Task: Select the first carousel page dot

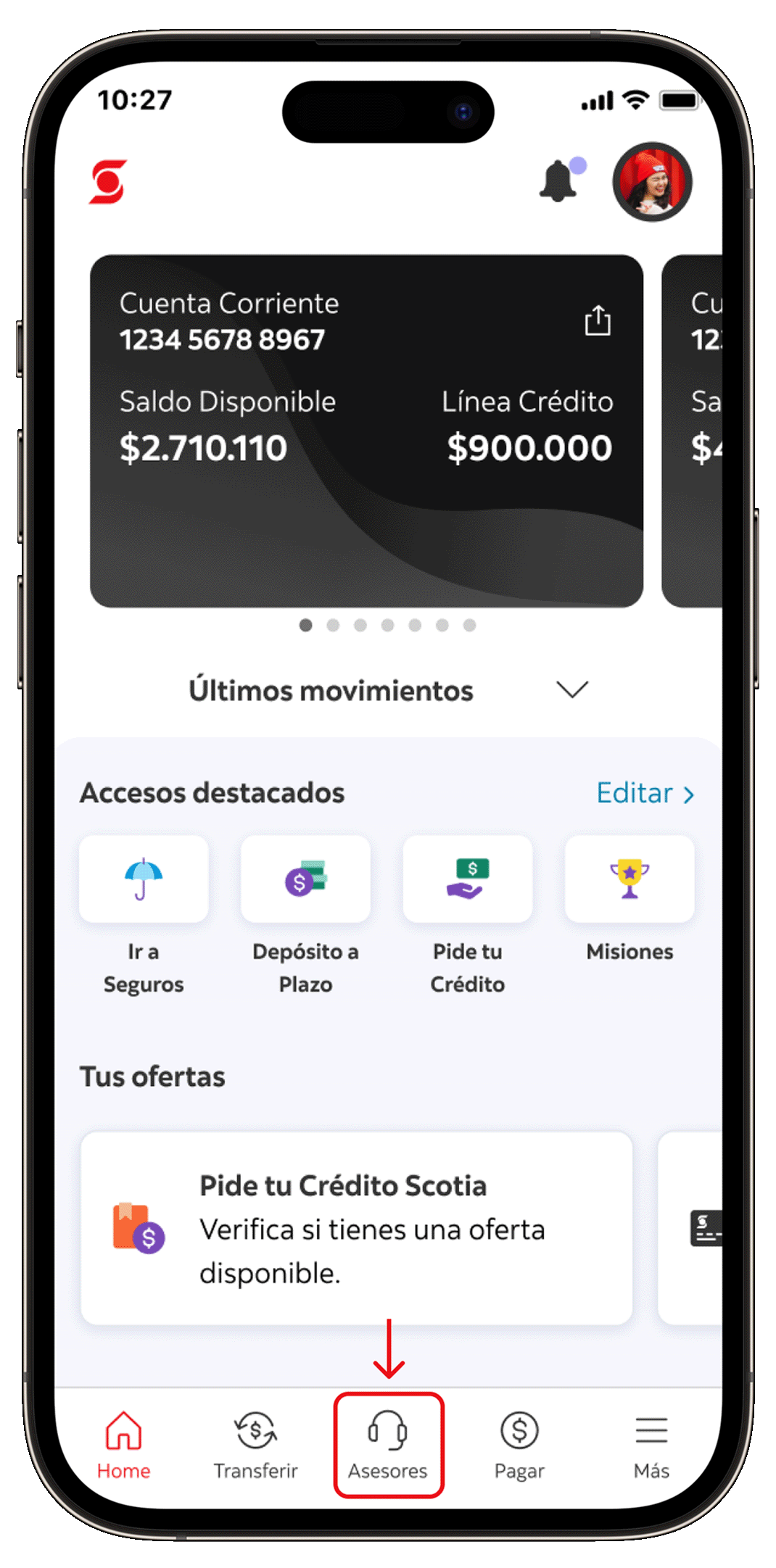Action: pyautogui.click(x=305, y=626)
